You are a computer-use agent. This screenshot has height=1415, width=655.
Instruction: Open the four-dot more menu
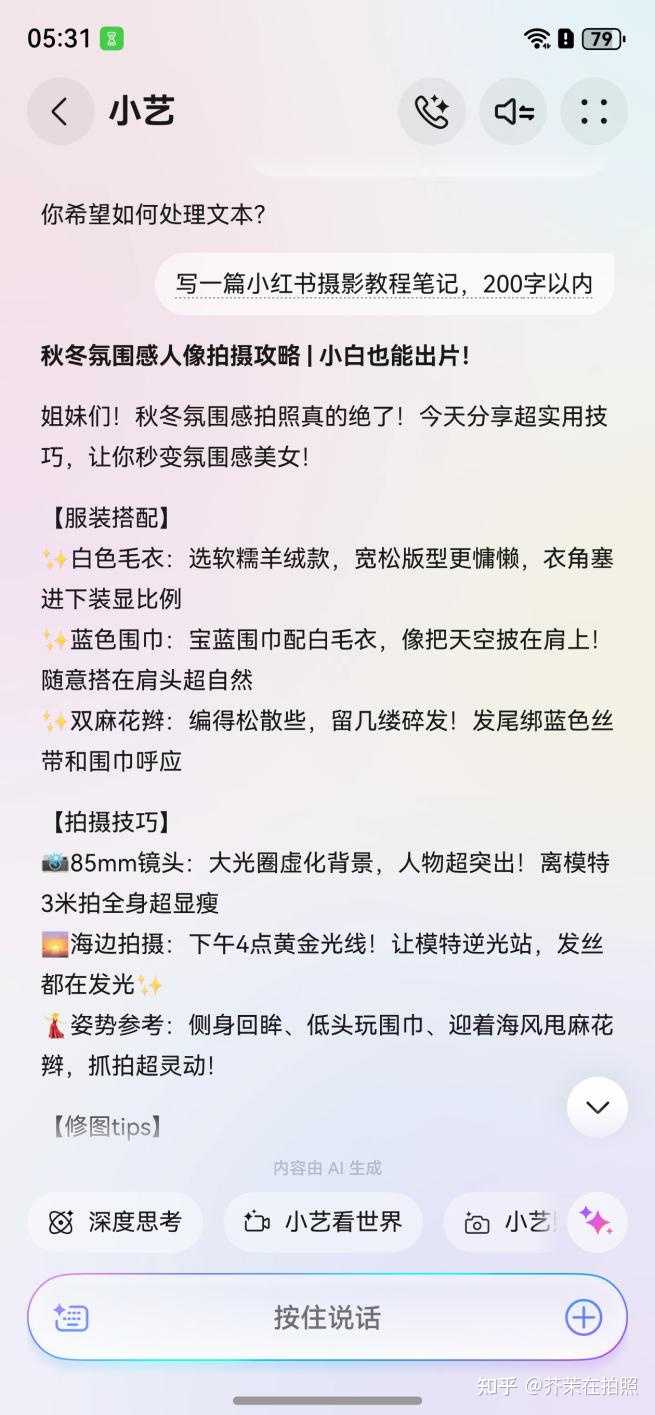[x=594, y=112]
